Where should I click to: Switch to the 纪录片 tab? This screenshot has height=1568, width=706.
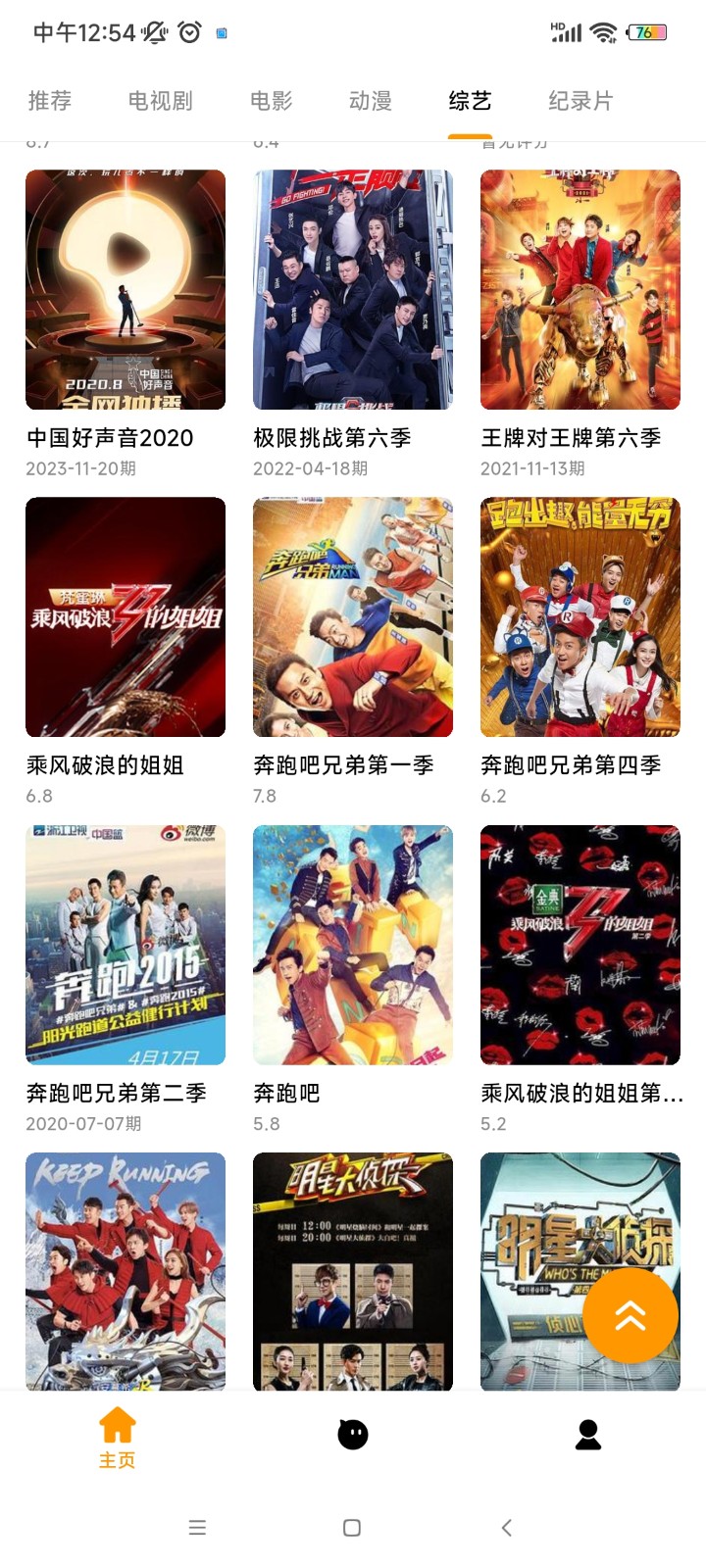tap(580, 99)
